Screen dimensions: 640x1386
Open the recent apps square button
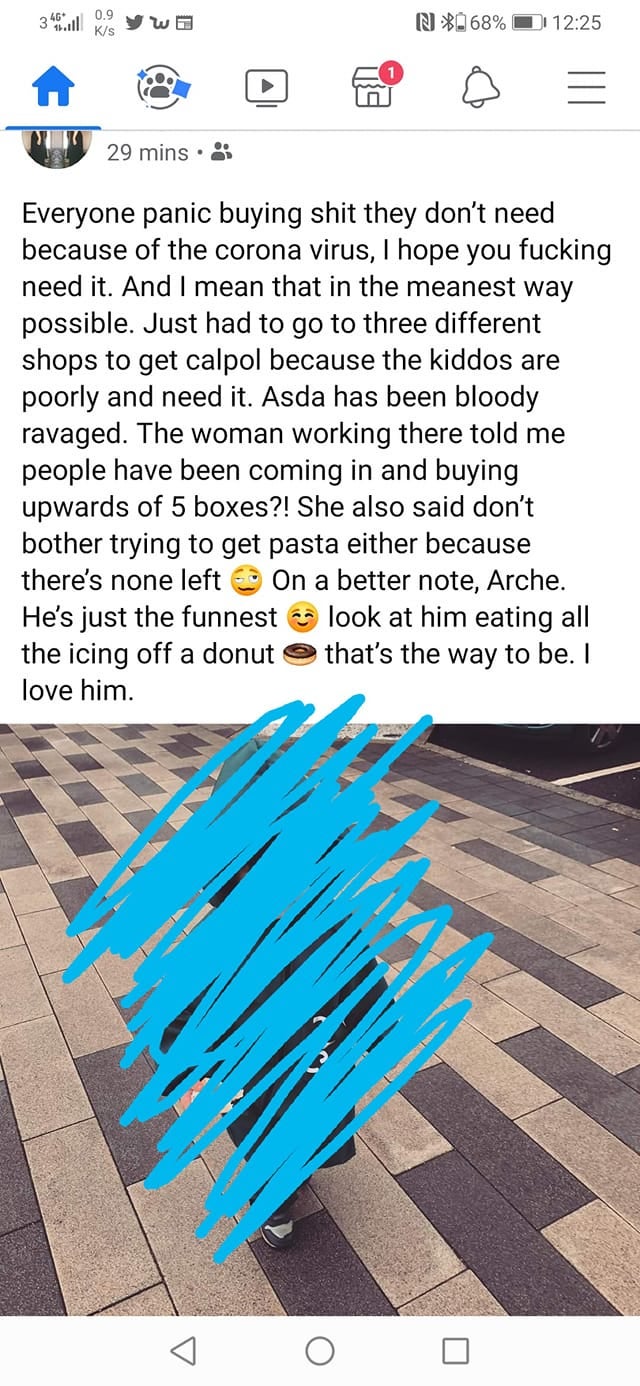click(455, 1351)
